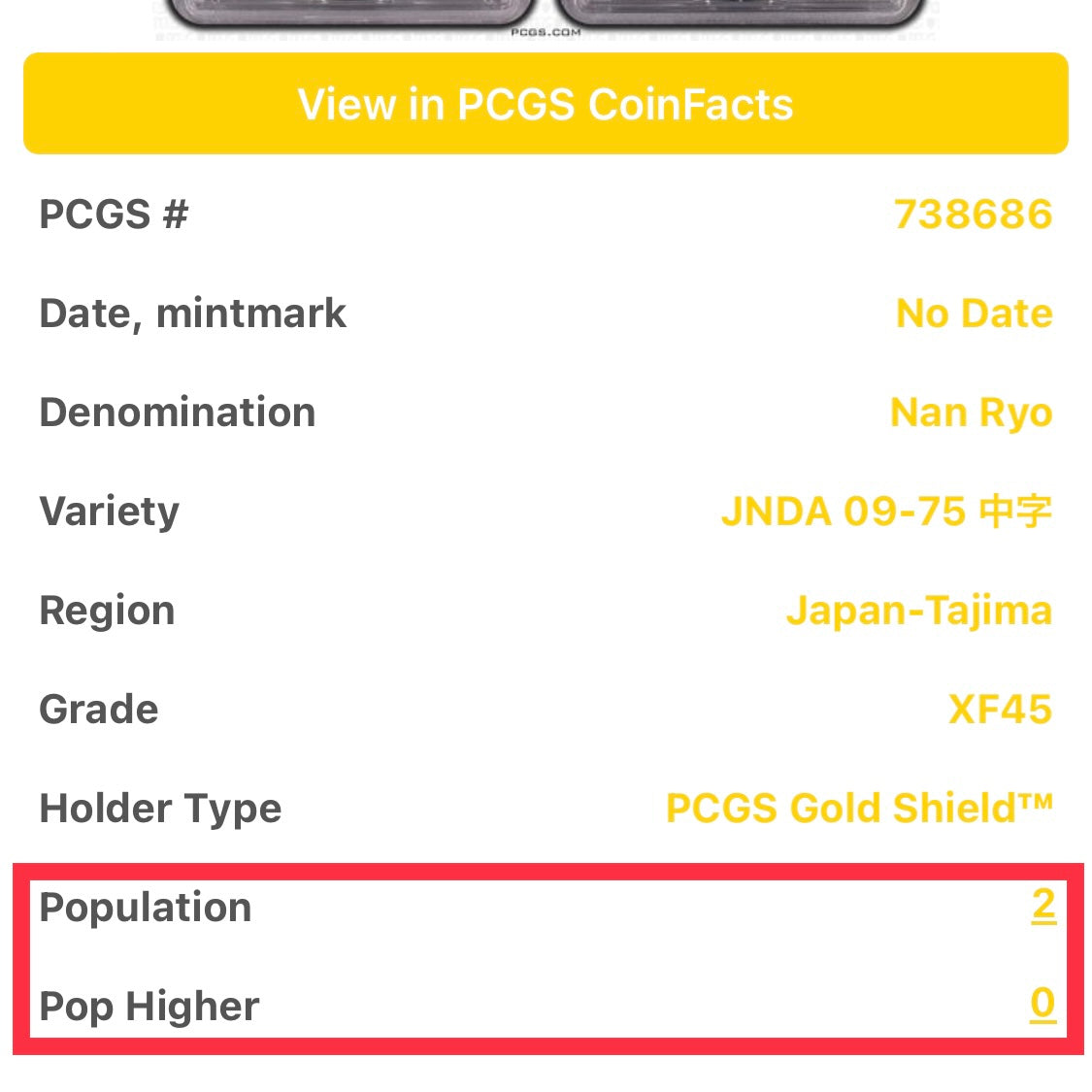Open the Pop Higher count link showing 0

[x=1042, y=1004]
